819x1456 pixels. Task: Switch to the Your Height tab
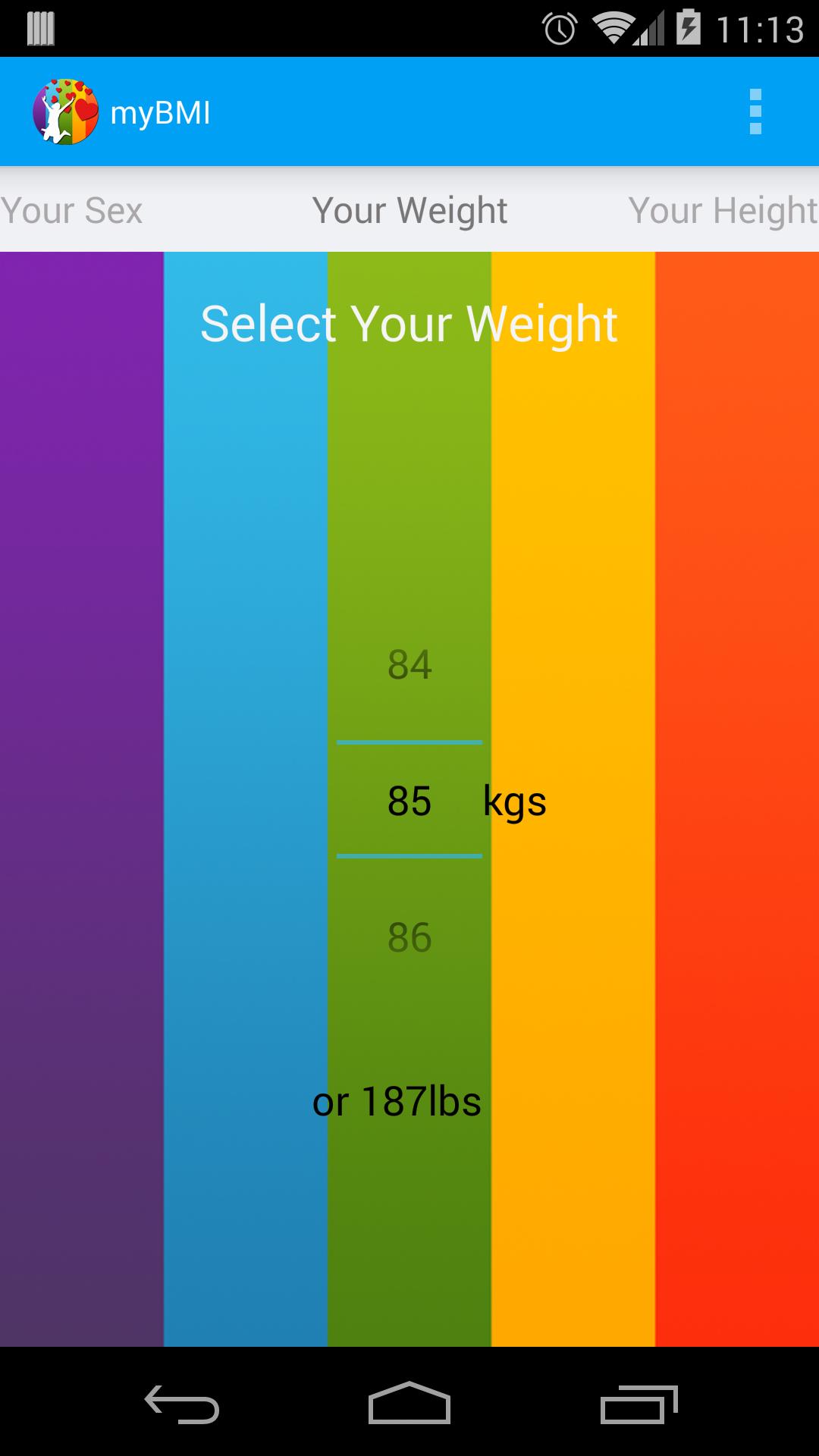(x=723, y=210)
